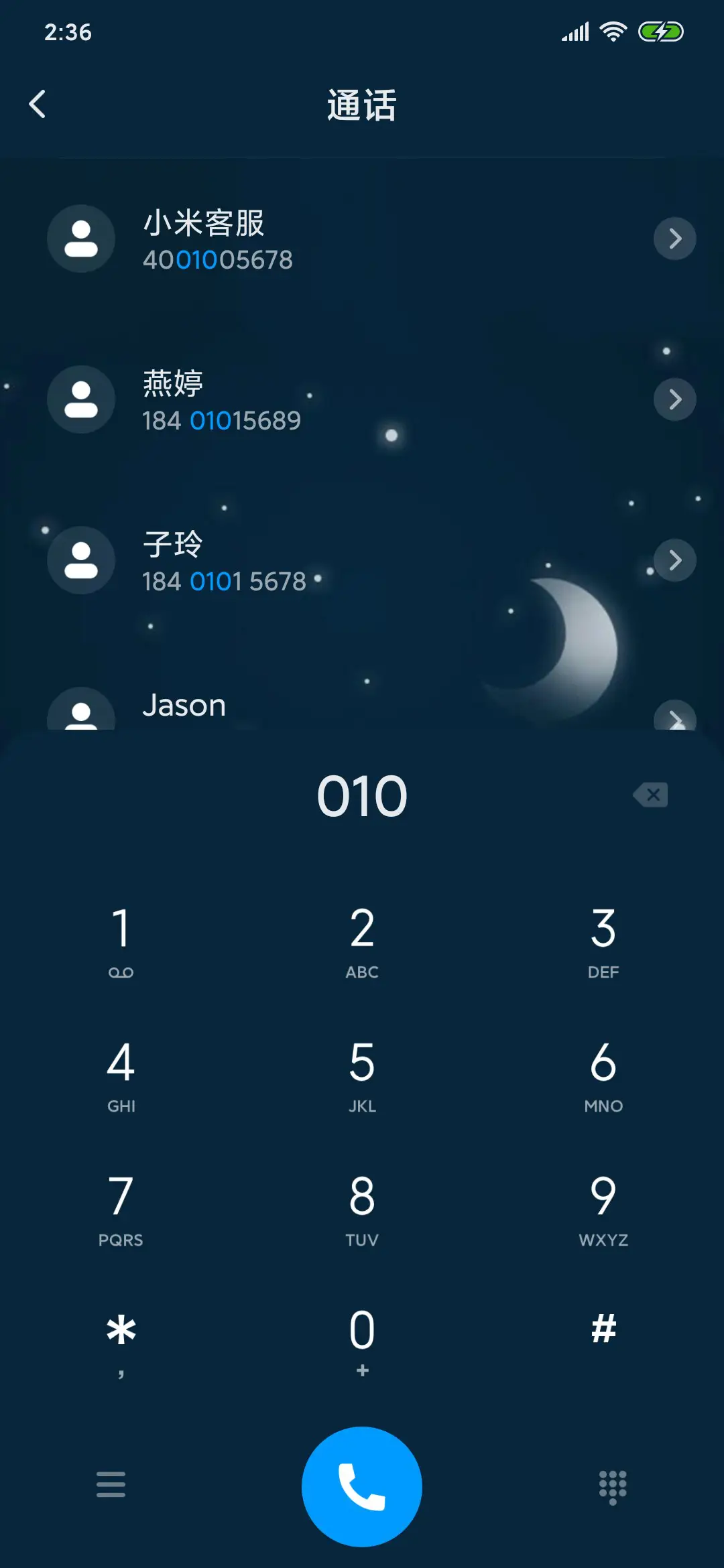Image resolution: width=724 pixels, height=1568 pixels.
Task: Tap the back arrow at top left
Action: coord(38,103)
